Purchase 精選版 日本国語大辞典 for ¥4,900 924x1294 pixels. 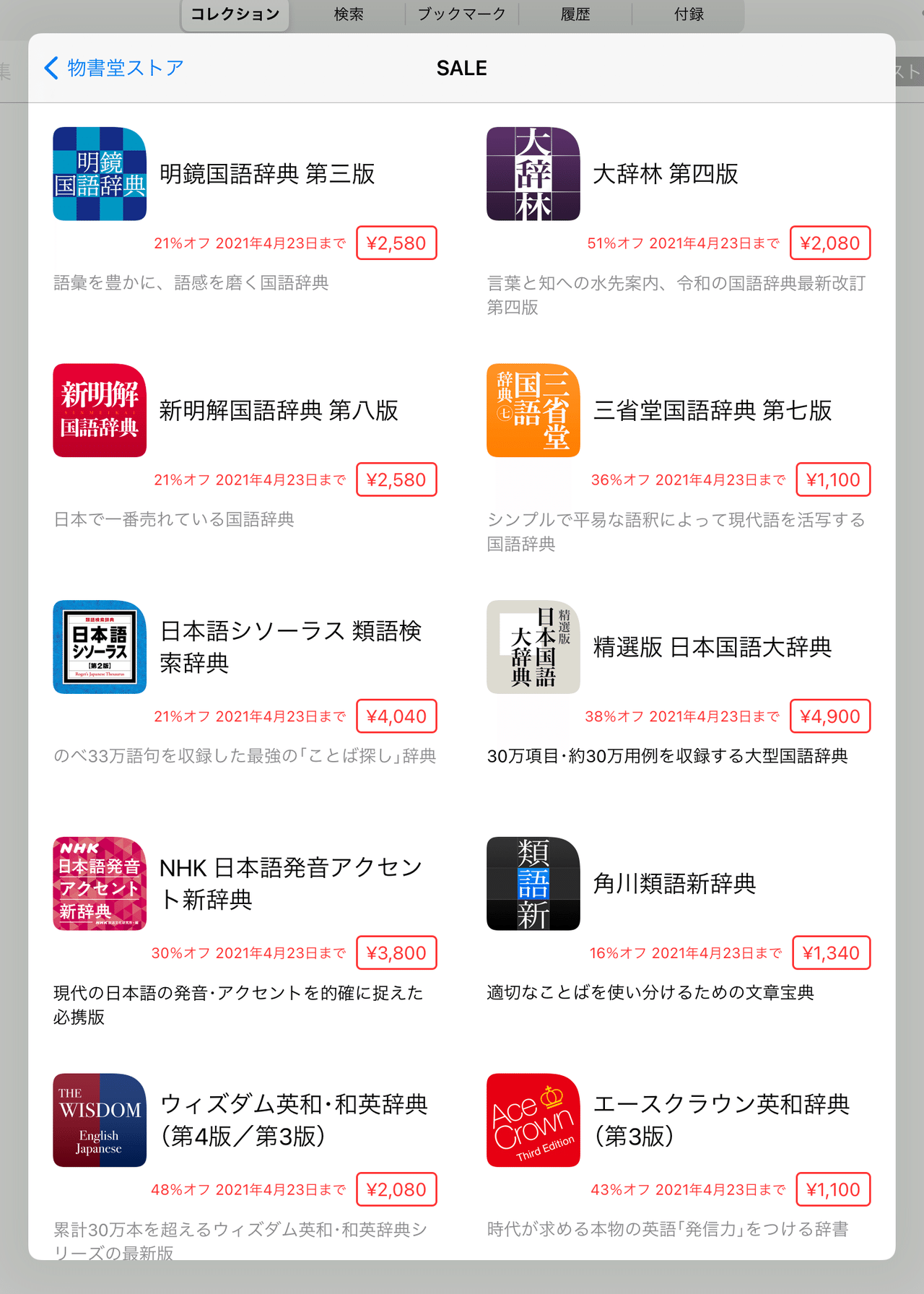pos(830,716)
